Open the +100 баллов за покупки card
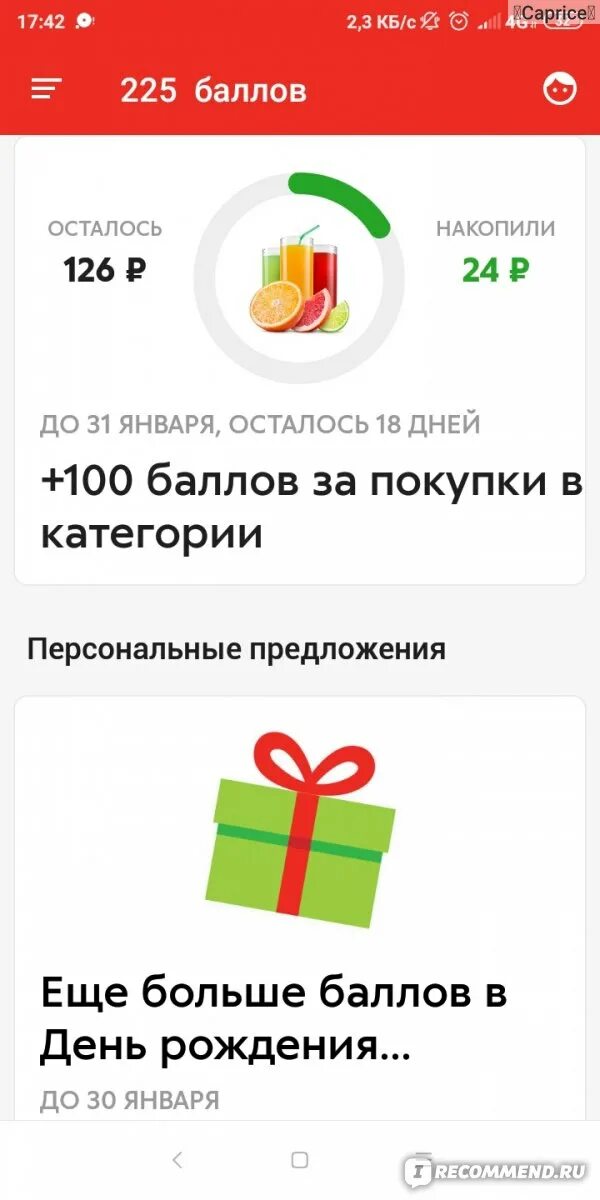 coord(300,360)
